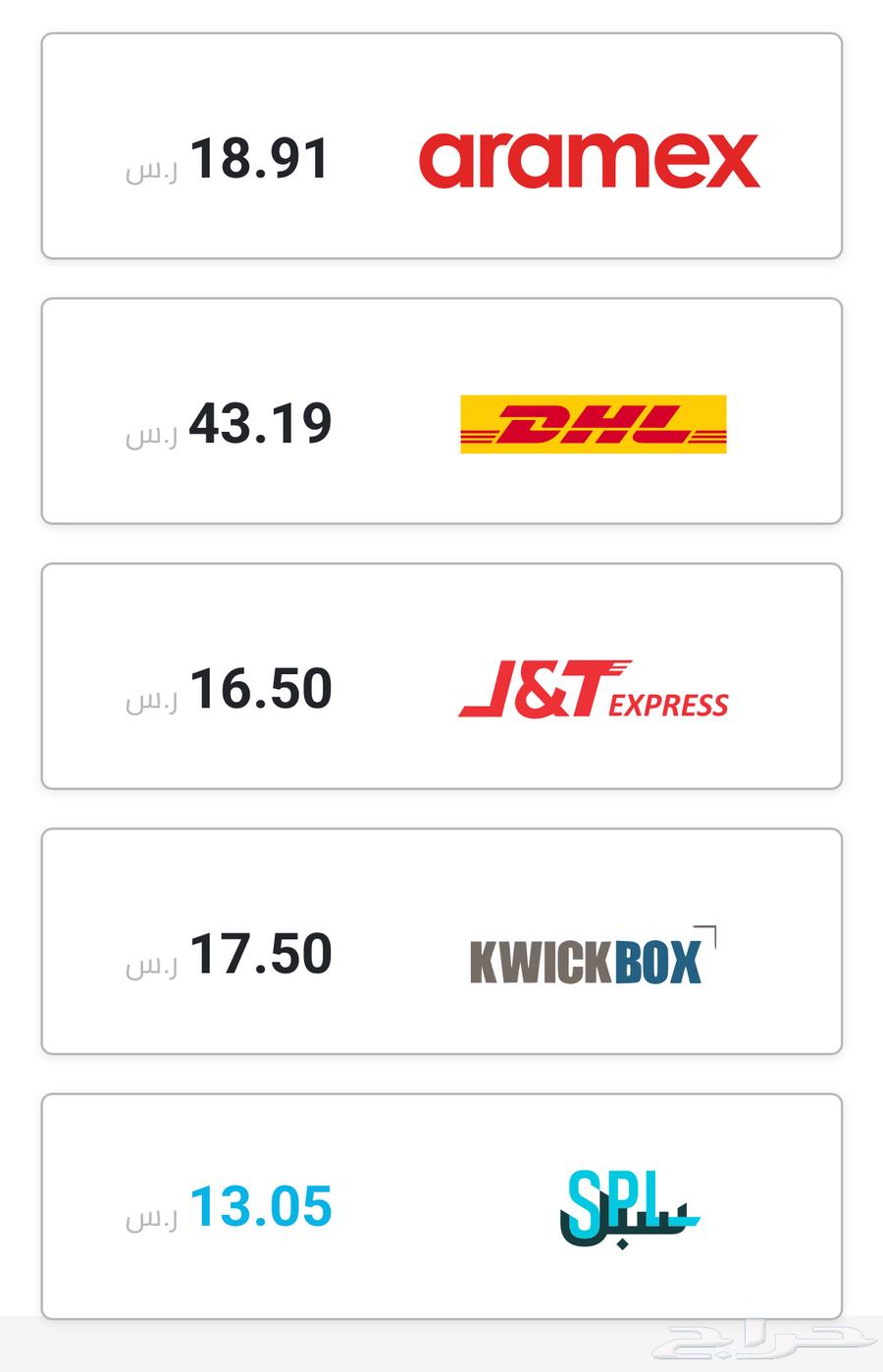Select the KwickBox shipping card at 17.50

click(441, 942)
